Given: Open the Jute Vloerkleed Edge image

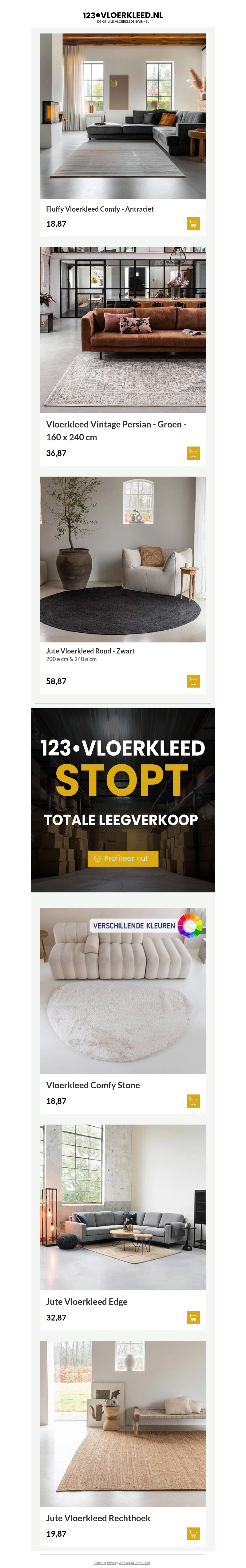Looking at the screenshot, I should point(122,1207).
